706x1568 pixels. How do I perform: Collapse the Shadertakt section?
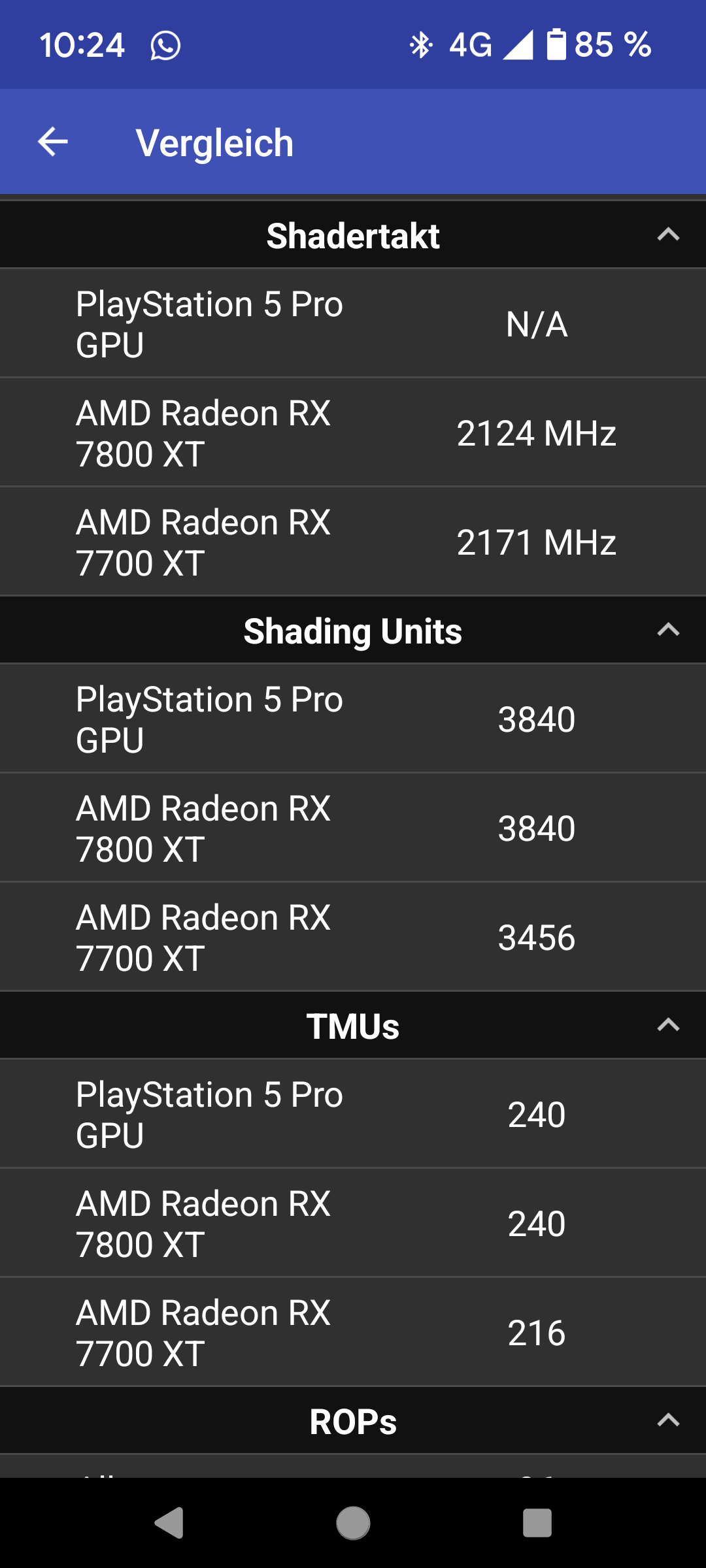point(667,235)
